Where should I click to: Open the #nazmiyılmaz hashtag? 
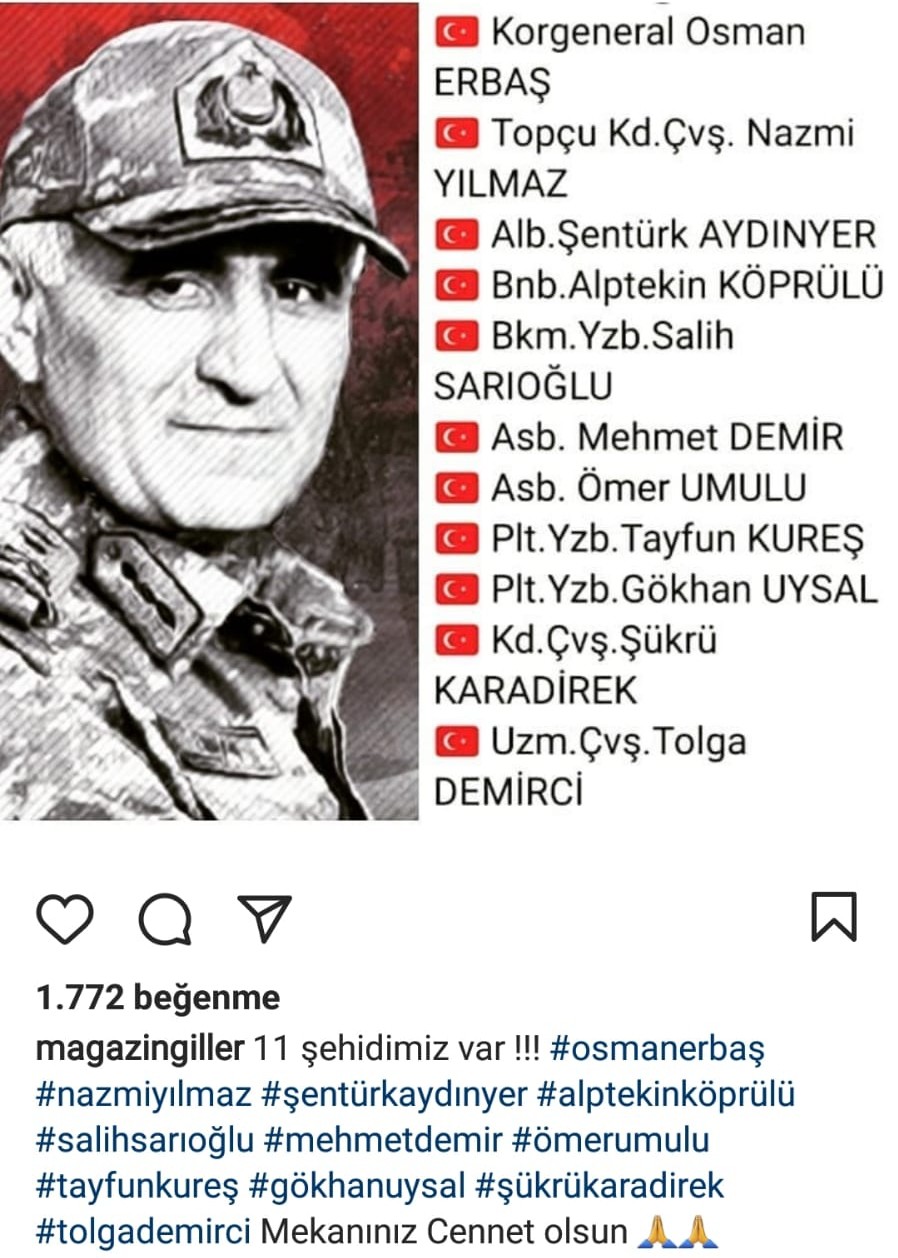(144, 1094)
